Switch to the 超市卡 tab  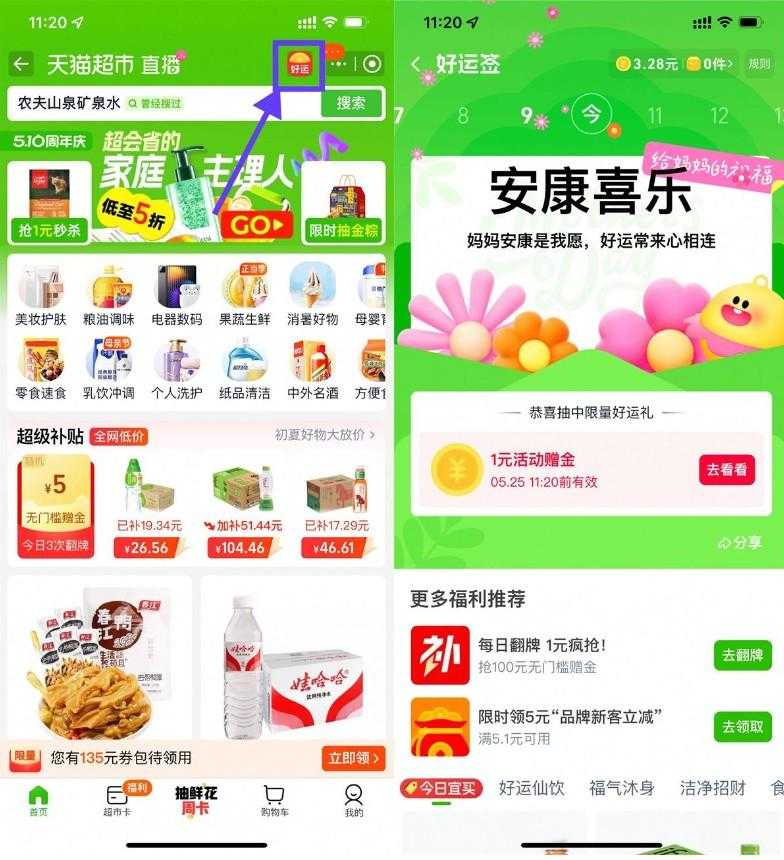117,801
